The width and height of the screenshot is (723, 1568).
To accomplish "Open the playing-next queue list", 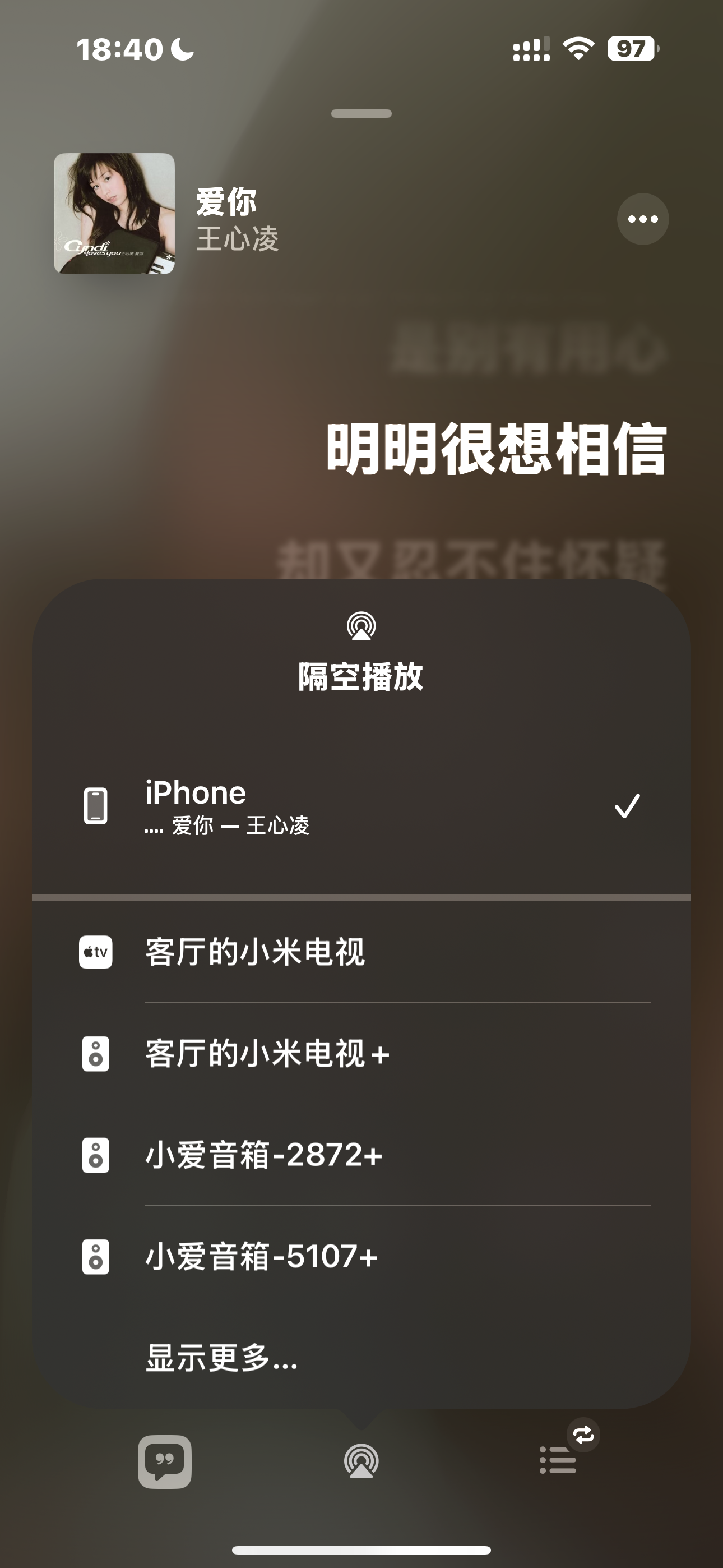I will click(558, 1461).
